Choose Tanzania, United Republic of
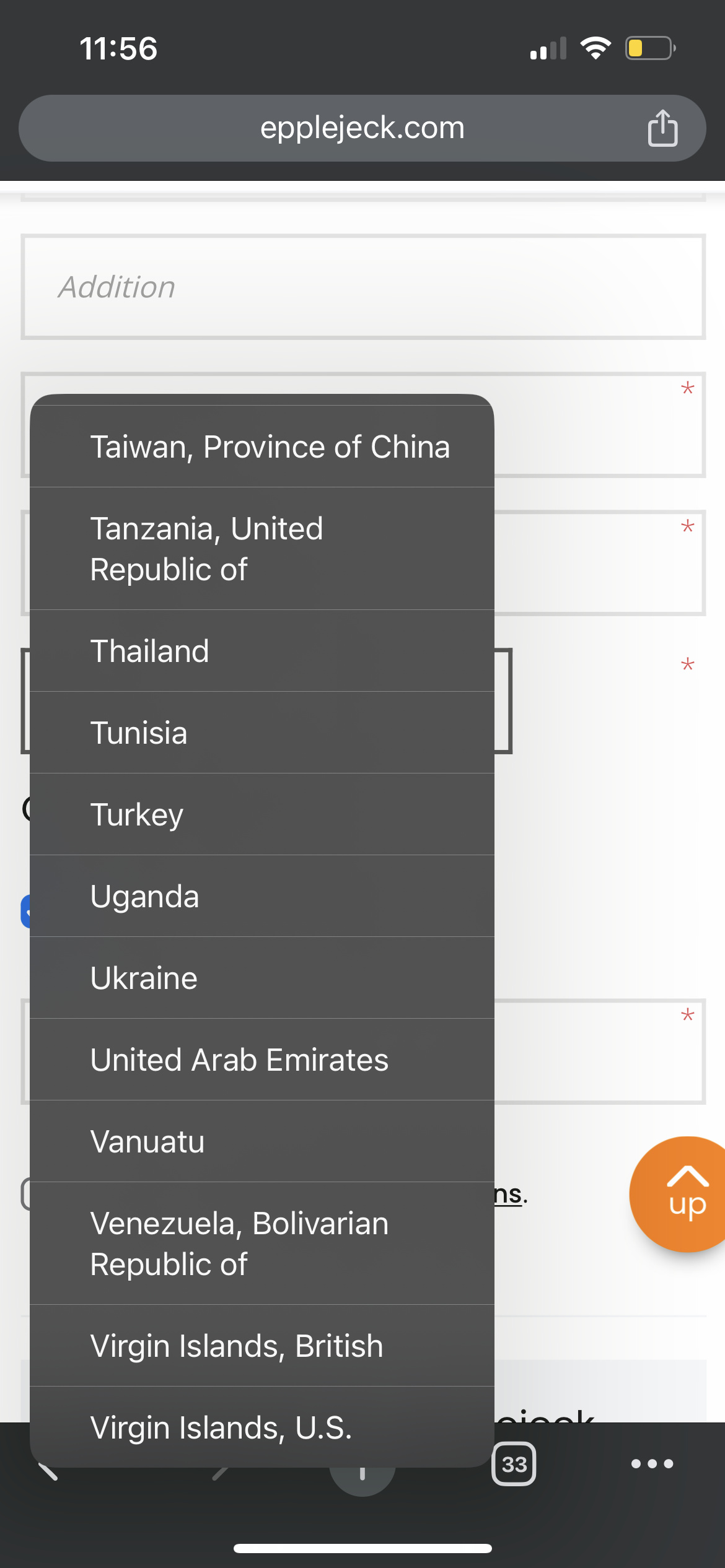Viewport: 725px width, 1568px height. [262, 549]
